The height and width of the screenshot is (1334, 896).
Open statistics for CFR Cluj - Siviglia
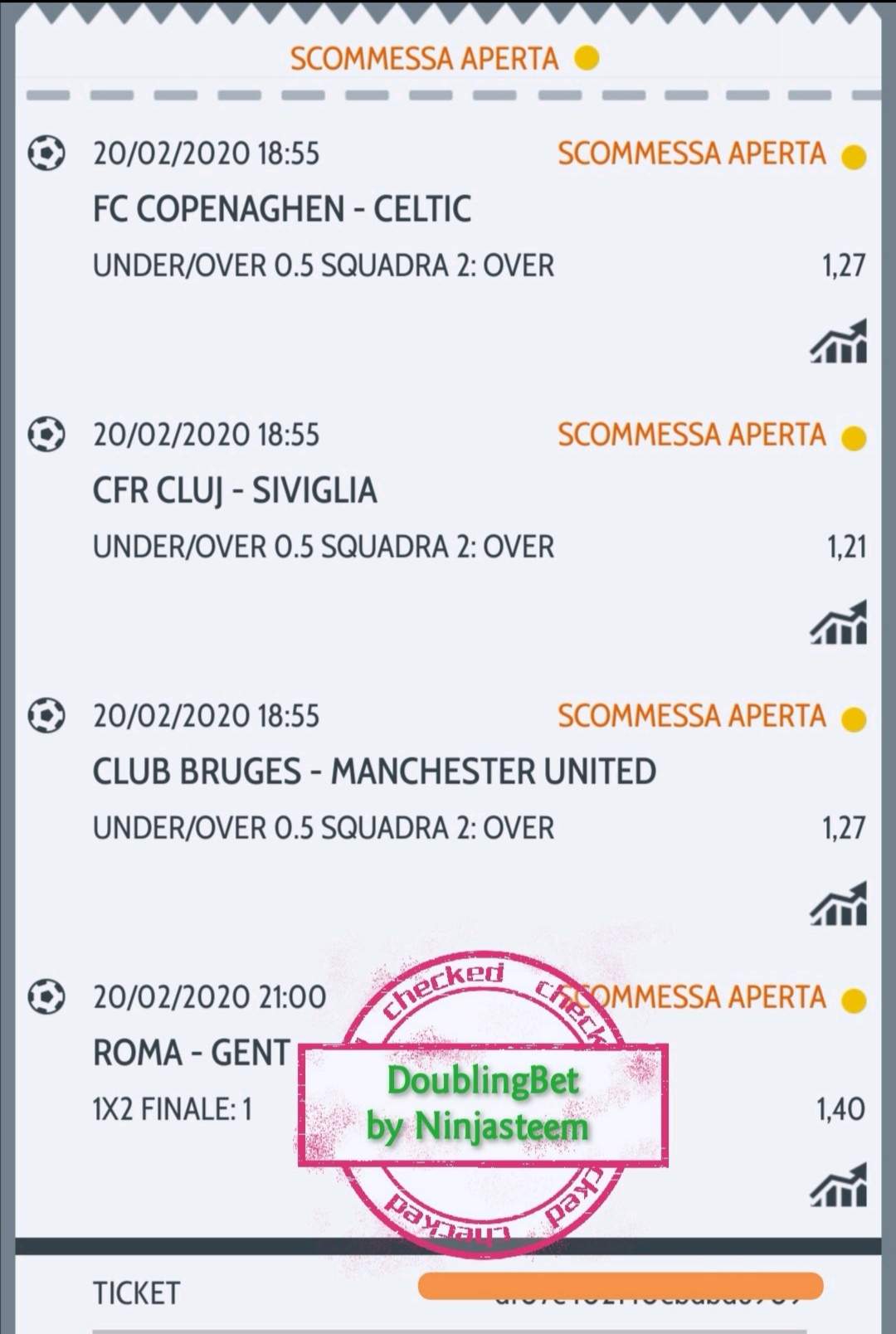click(839, 623)
